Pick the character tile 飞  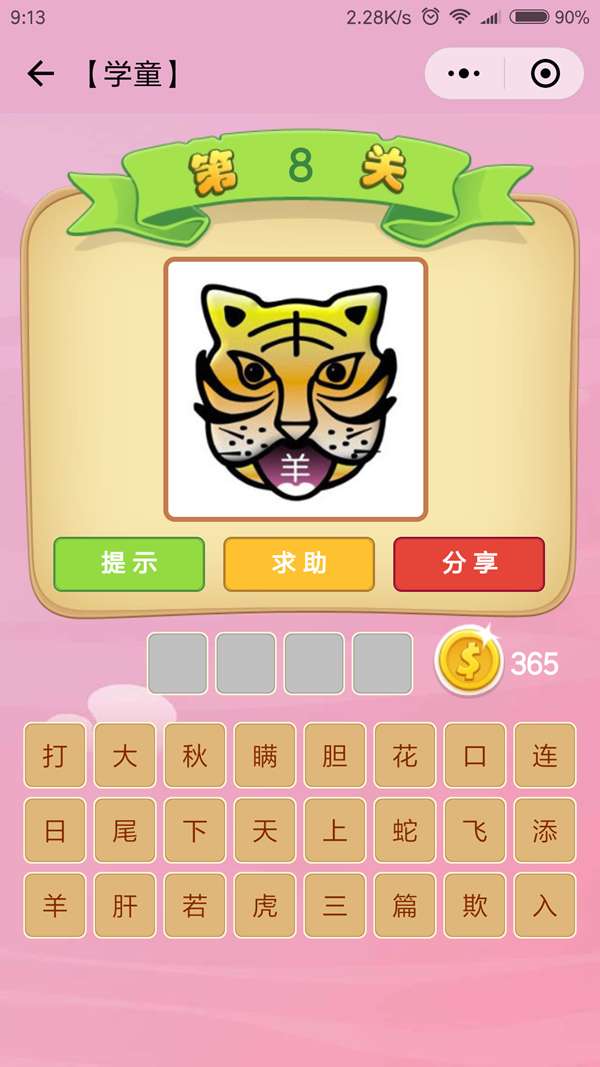pos(475,831)
